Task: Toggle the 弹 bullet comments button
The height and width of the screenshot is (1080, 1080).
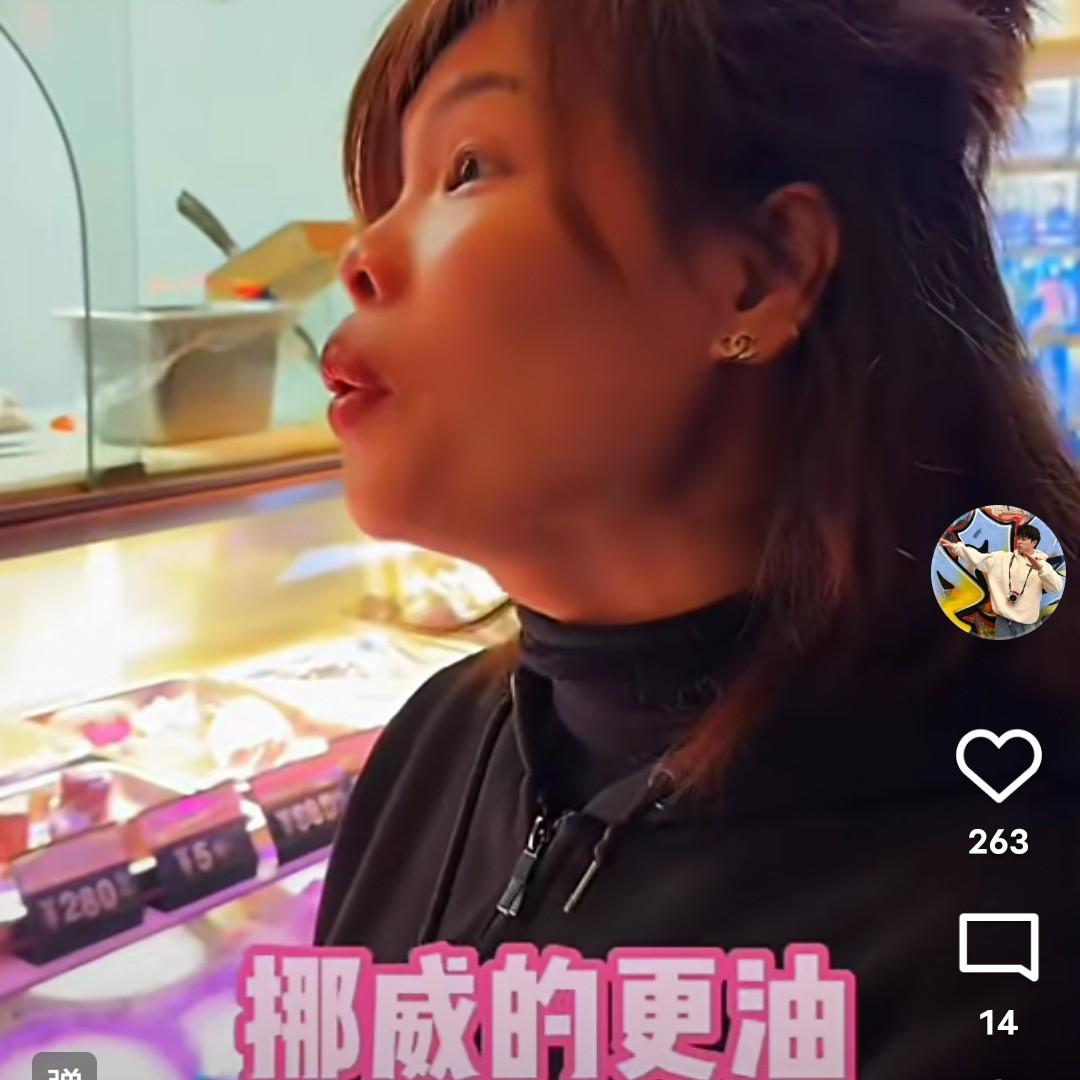Action: [x=64, y=1069]
